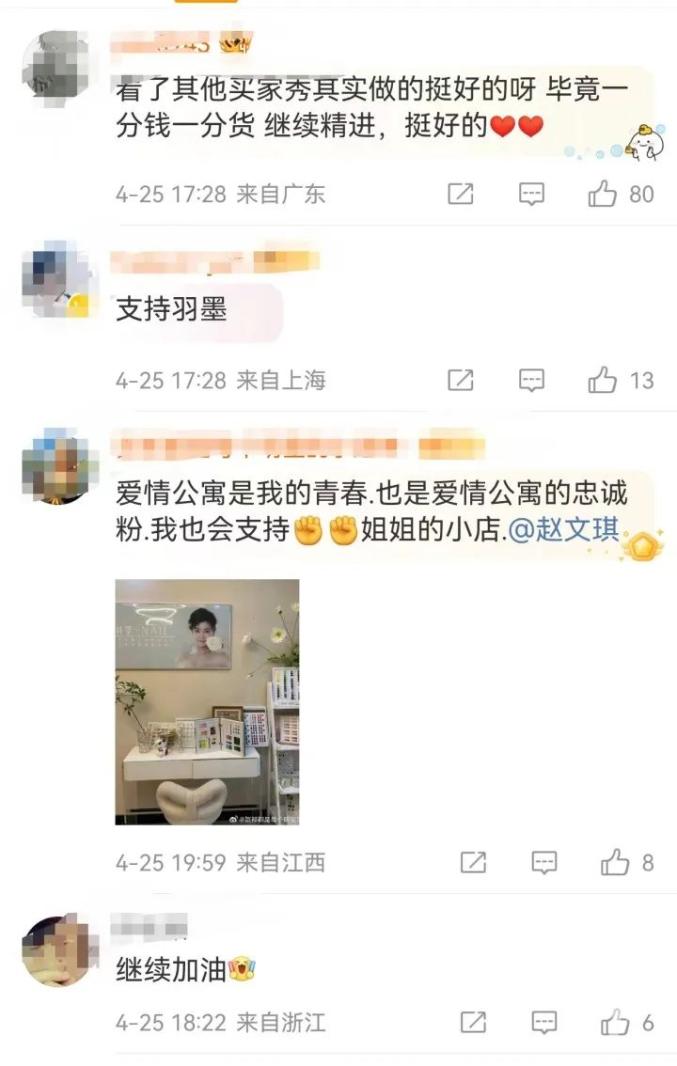Viewport: 677px width, 1066px height.
Task: Reply to the 继续加油 comment
Action: [x=544, y=1022]
